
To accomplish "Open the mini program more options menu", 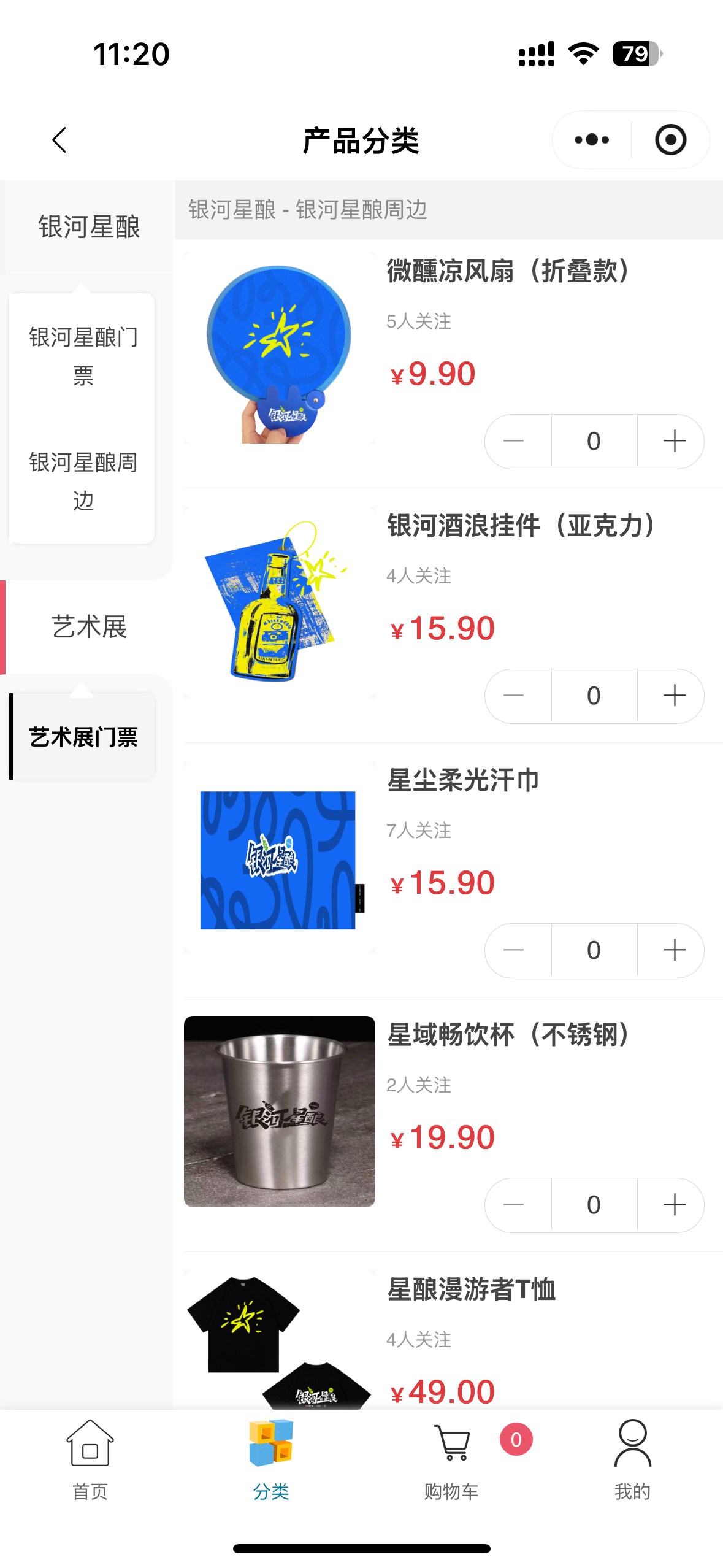I will tap(592, 140).
